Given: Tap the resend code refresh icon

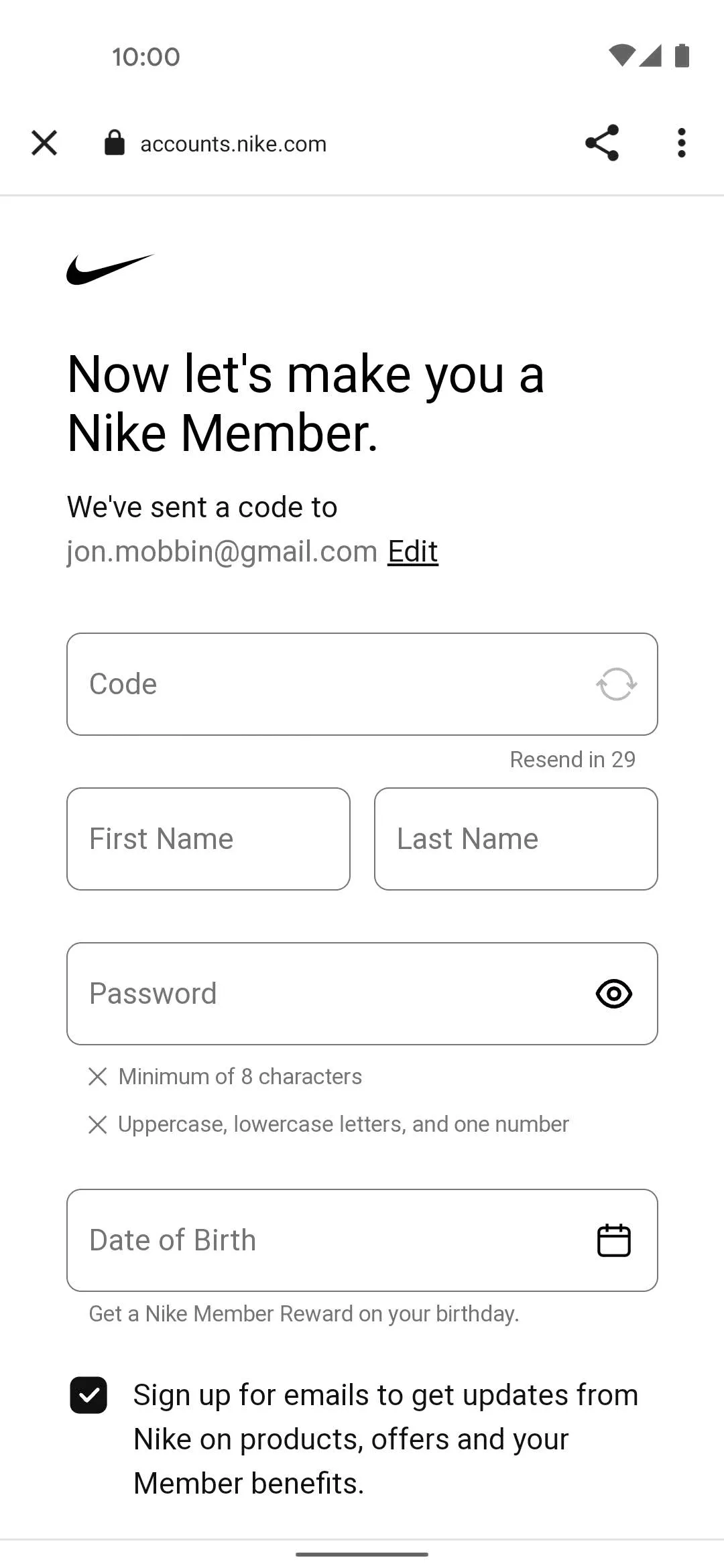Looking at the screenshot, I should click(617, 684).
